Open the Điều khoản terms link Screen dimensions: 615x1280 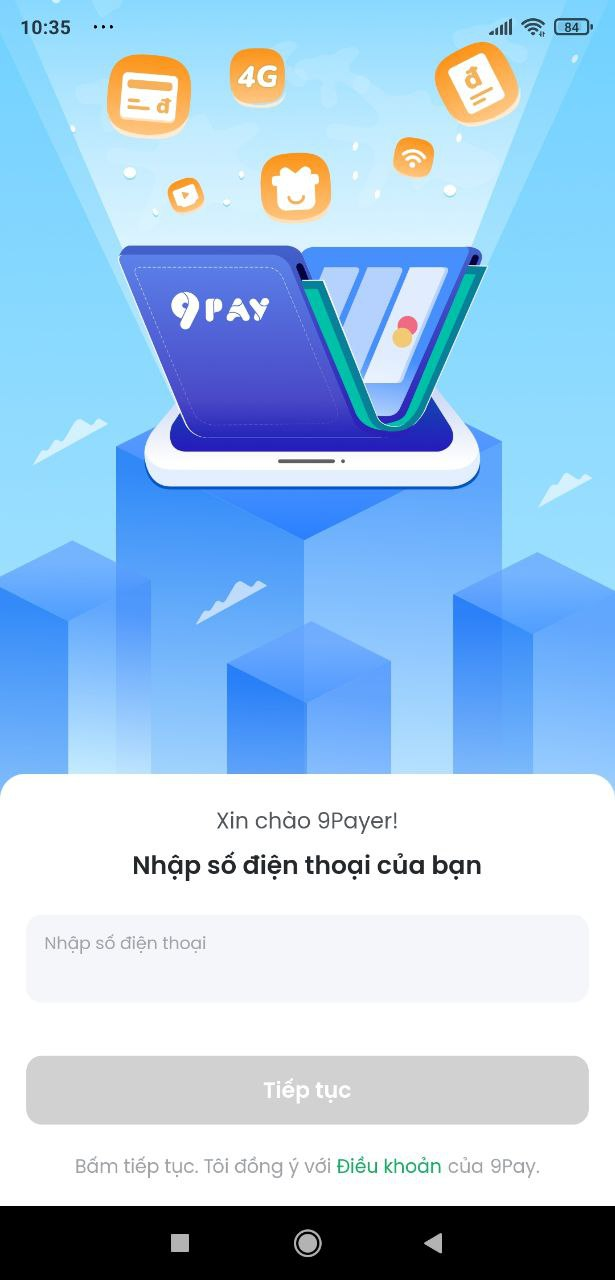(x=388, y=1166)
